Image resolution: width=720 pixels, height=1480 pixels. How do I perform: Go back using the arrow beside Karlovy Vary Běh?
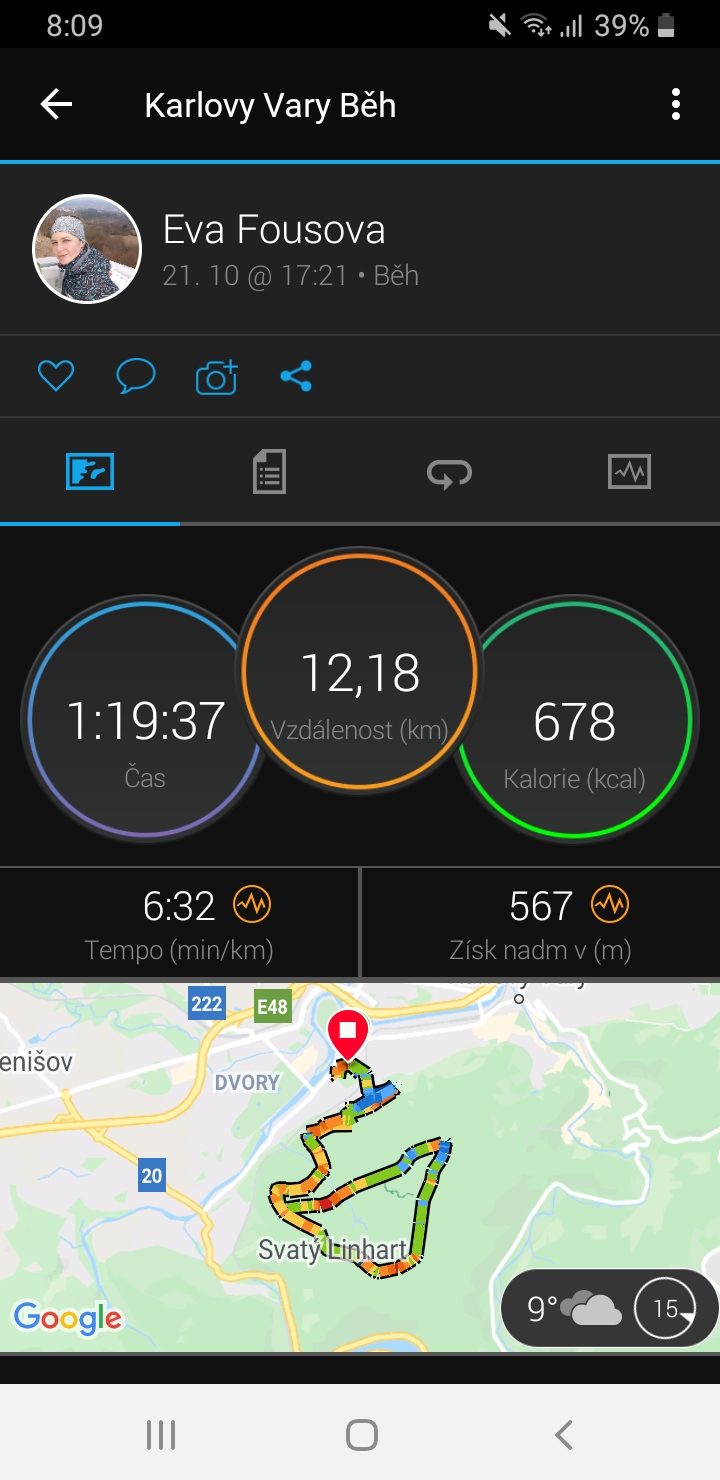click(56, 104)
